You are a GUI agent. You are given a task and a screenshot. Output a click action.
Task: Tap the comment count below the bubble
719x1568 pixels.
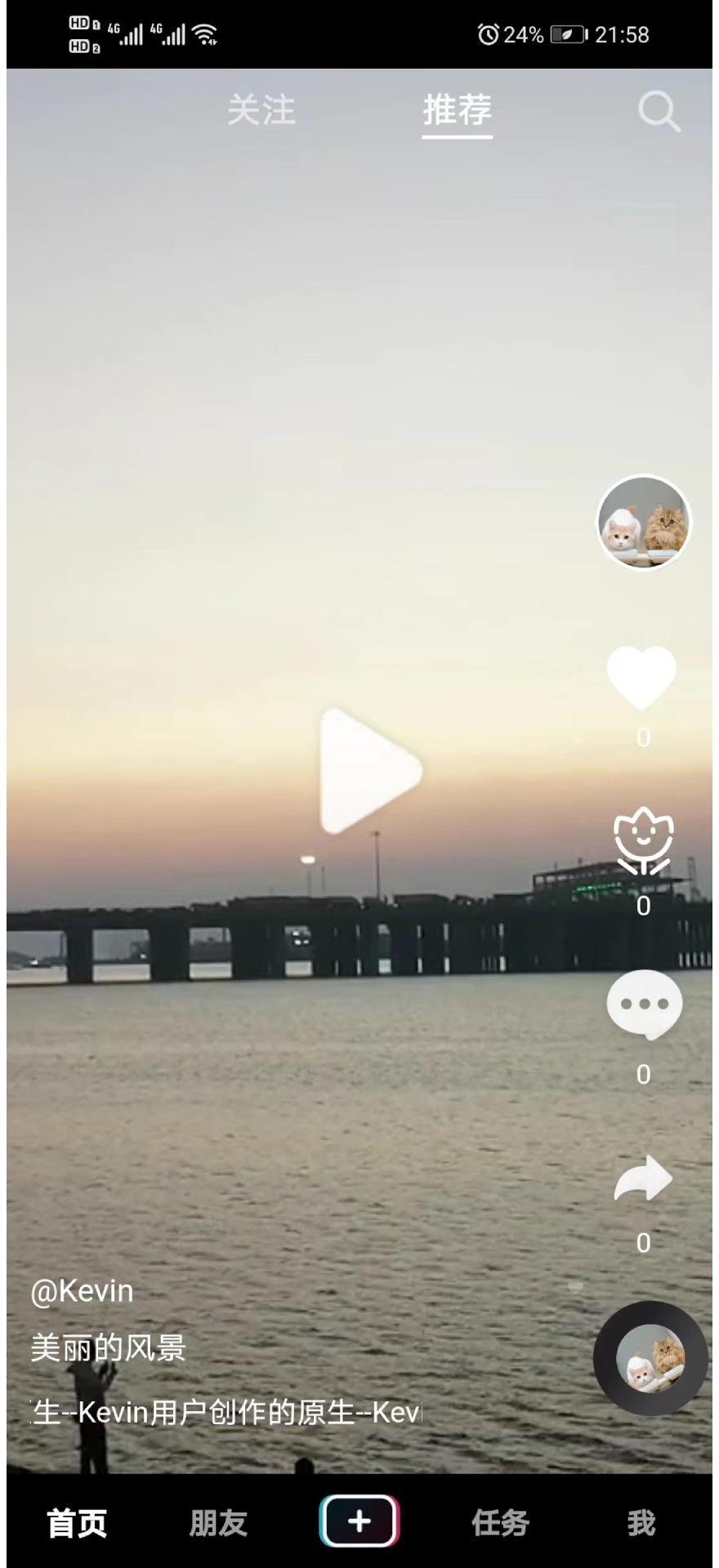pos(643,1076)
